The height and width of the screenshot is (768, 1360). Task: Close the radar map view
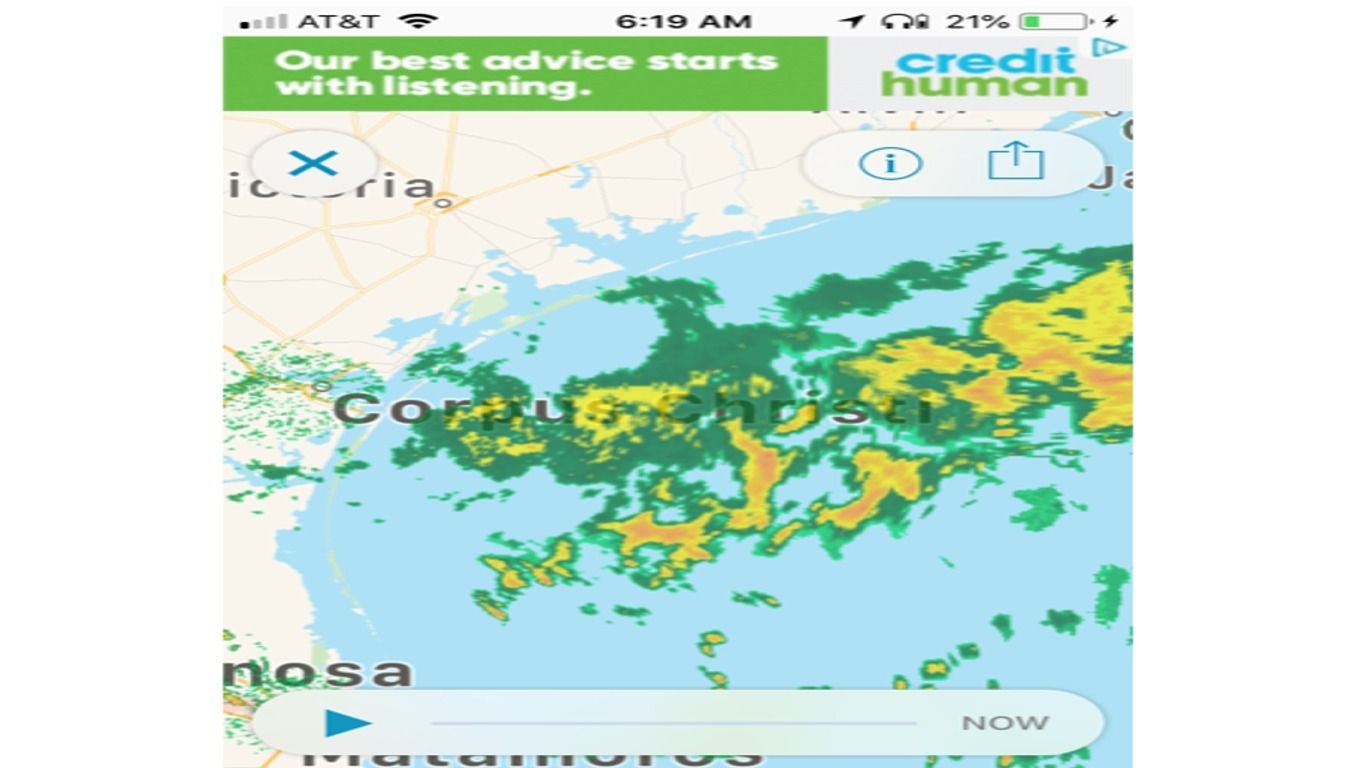coord(313,163)
